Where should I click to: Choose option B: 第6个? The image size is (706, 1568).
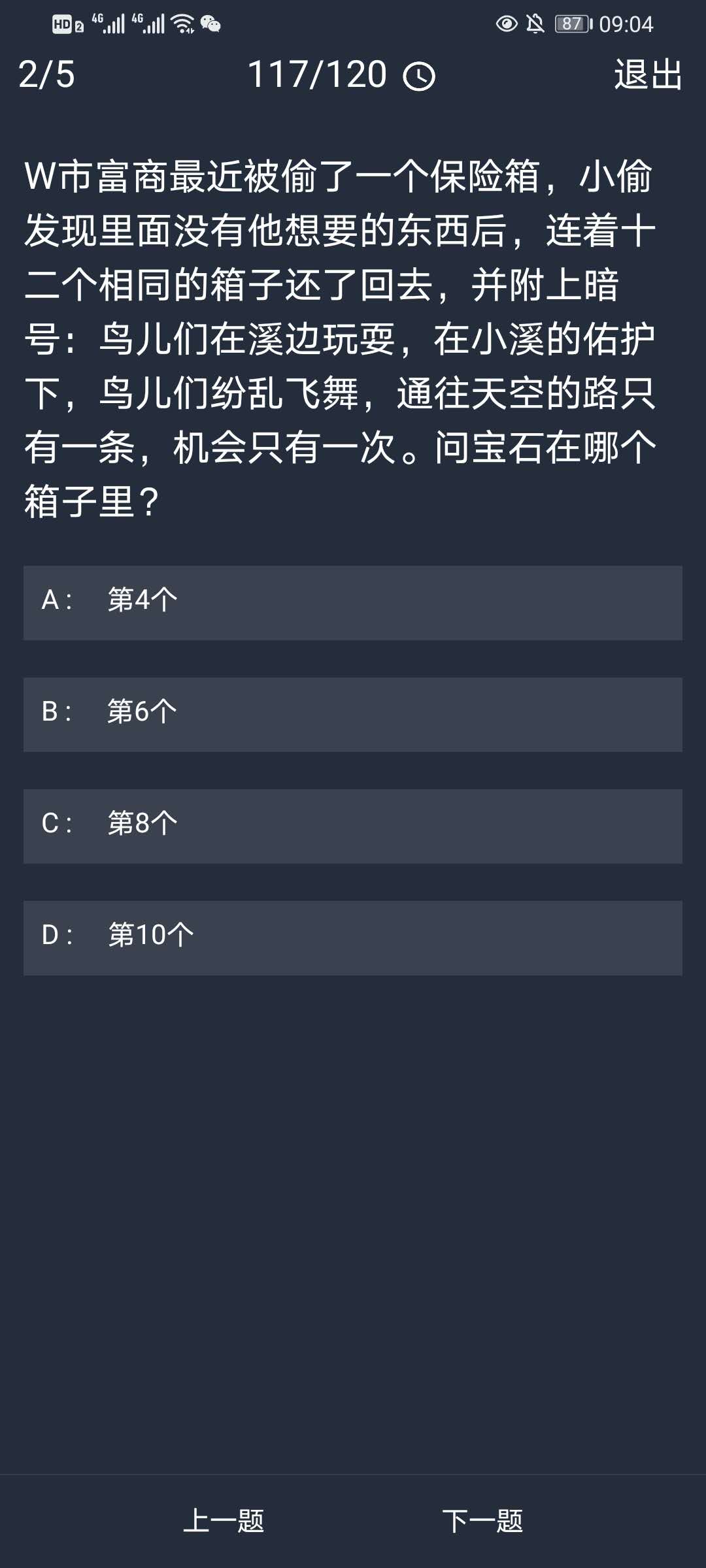pyautogui.click(x=353, y=714)
